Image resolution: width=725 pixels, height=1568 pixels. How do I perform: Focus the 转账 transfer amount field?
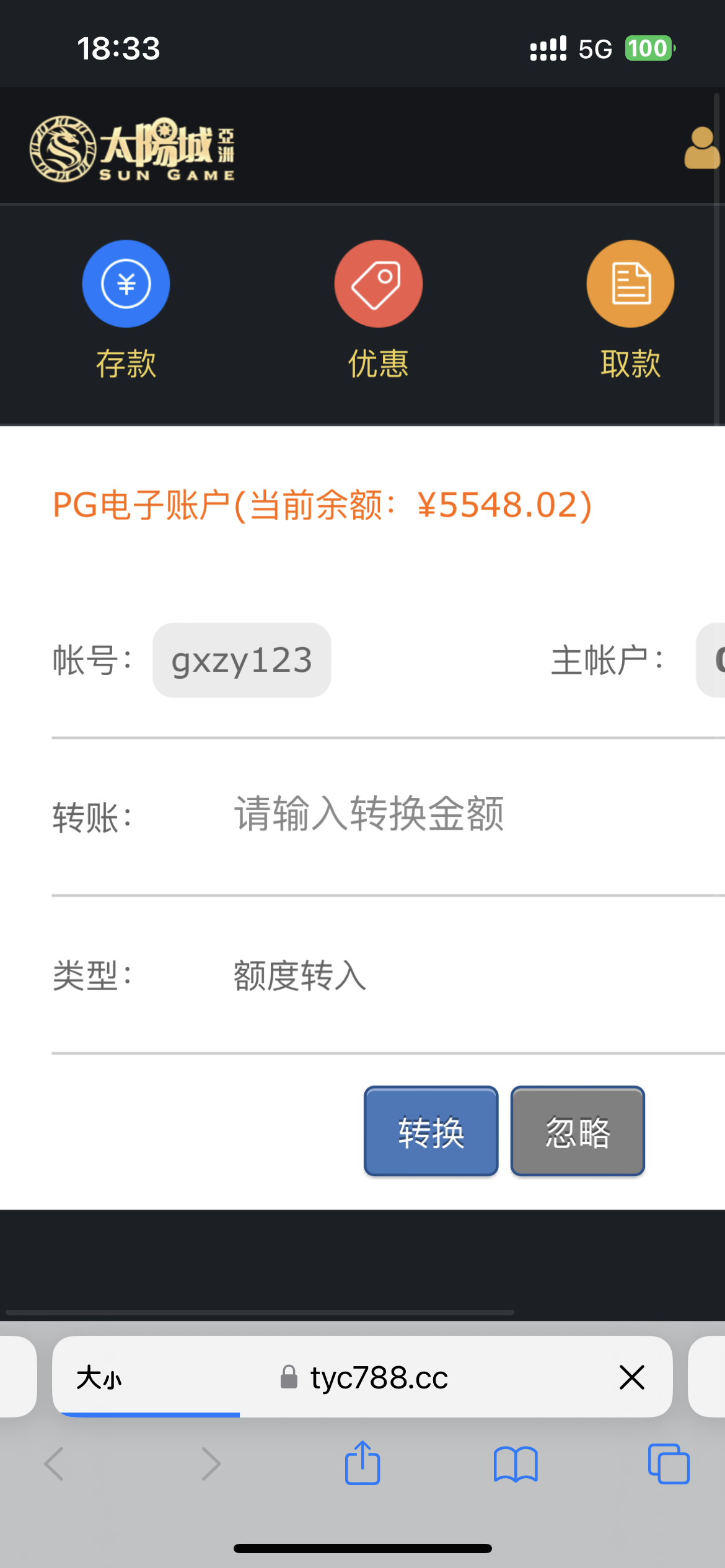click(434, 815)
